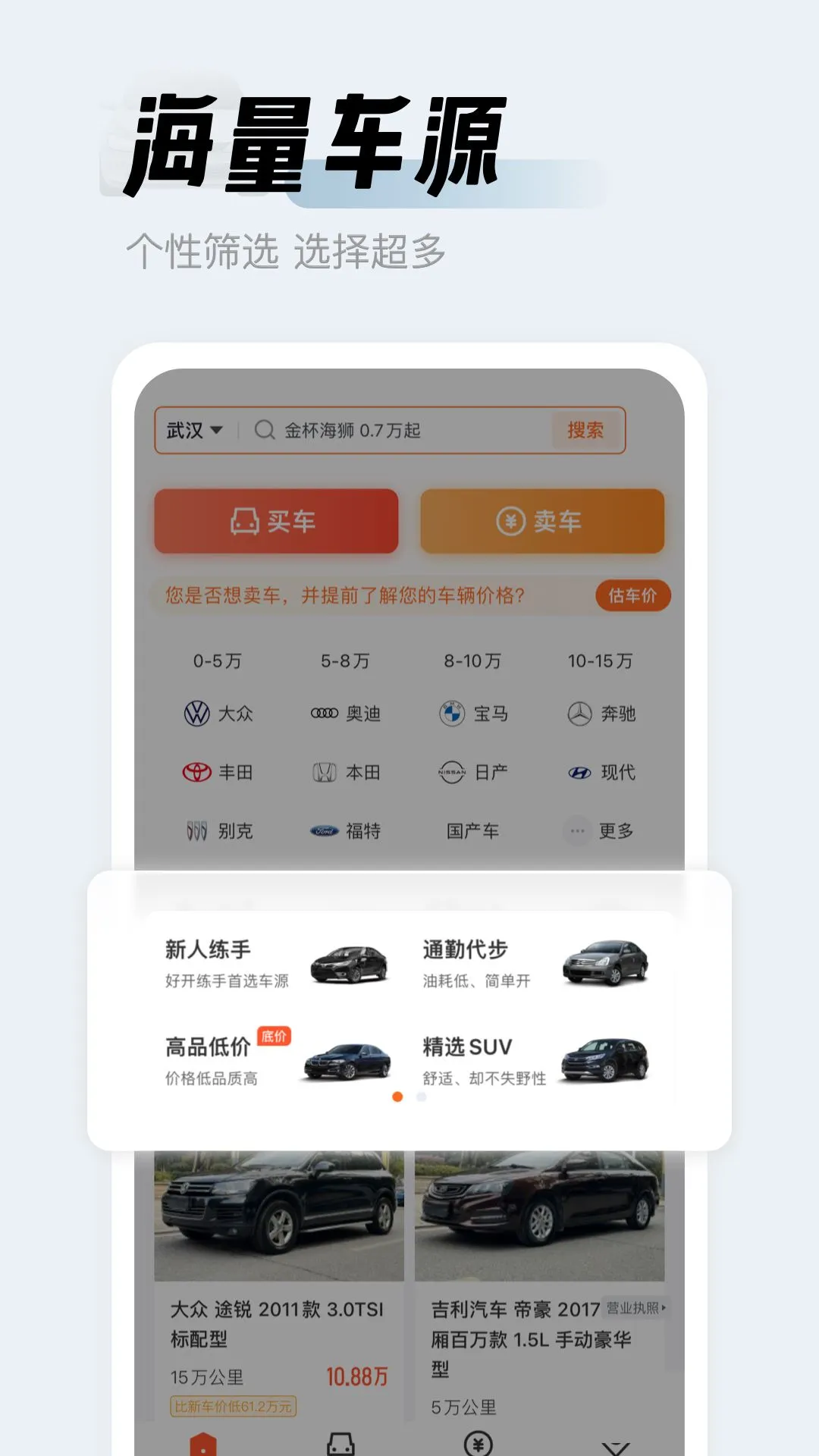
Task: Select the Mercedes 奔驰 brand icon
Action: pos(578,714)
